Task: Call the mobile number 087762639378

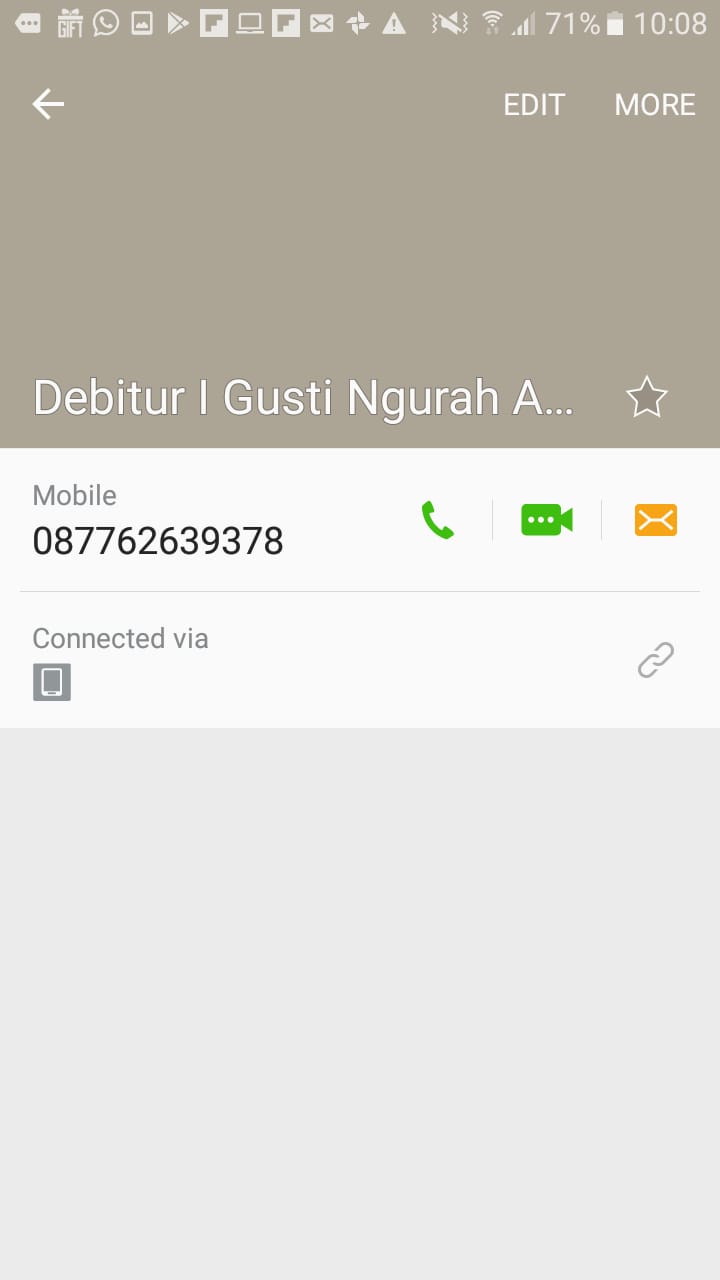Action: [438, 520]
